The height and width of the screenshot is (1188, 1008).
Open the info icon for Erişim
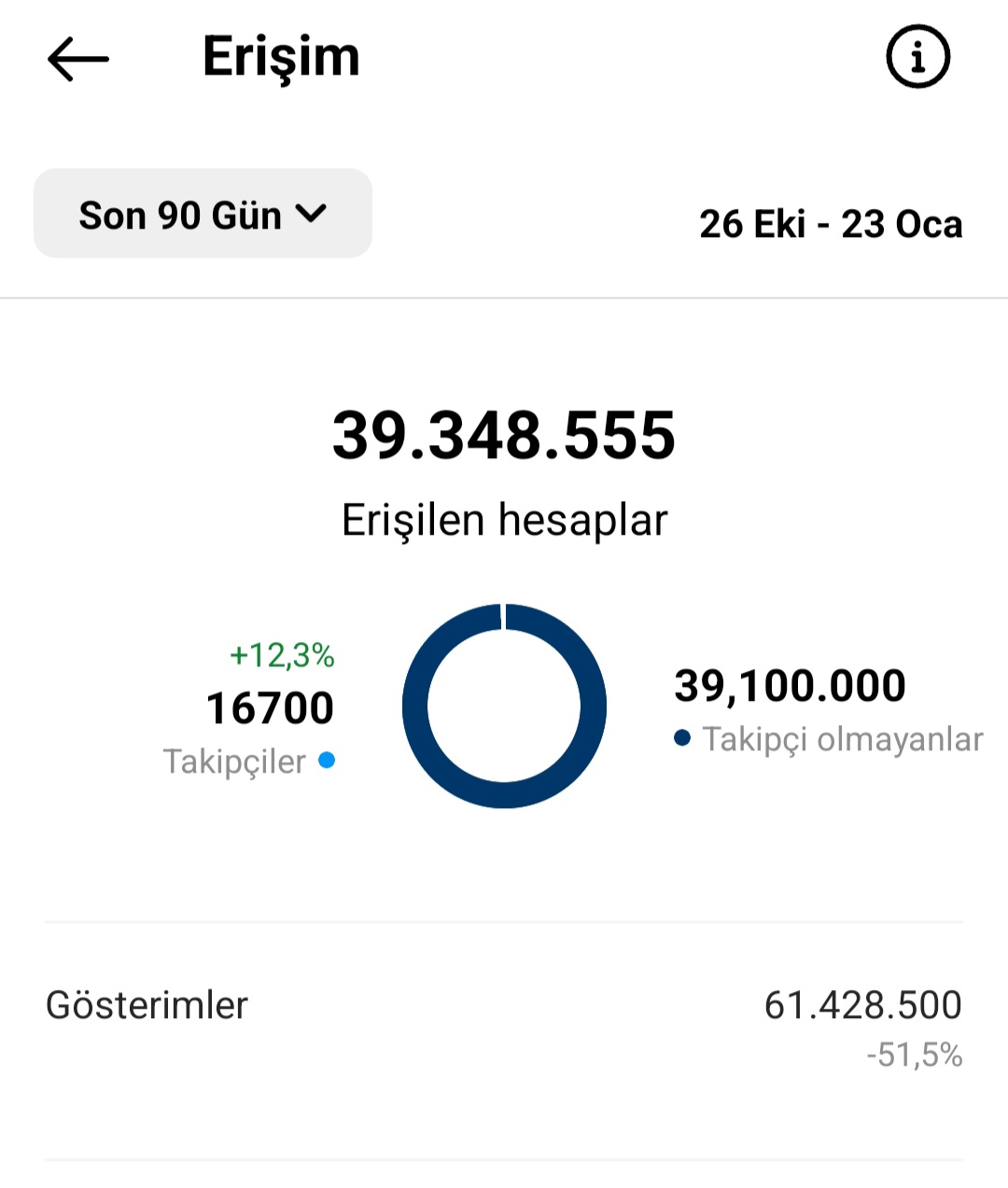pos(917,57)
